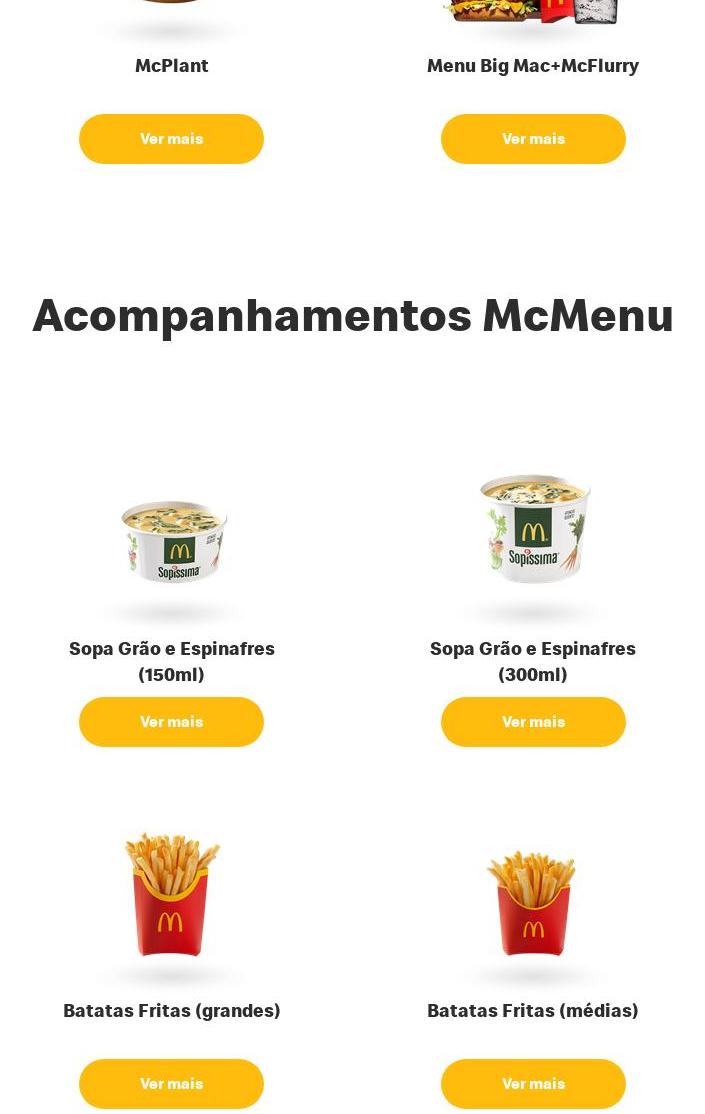
Task: View the Sopa Grão e Espinafres 150ml image
Action: click(x=173, y=542)
